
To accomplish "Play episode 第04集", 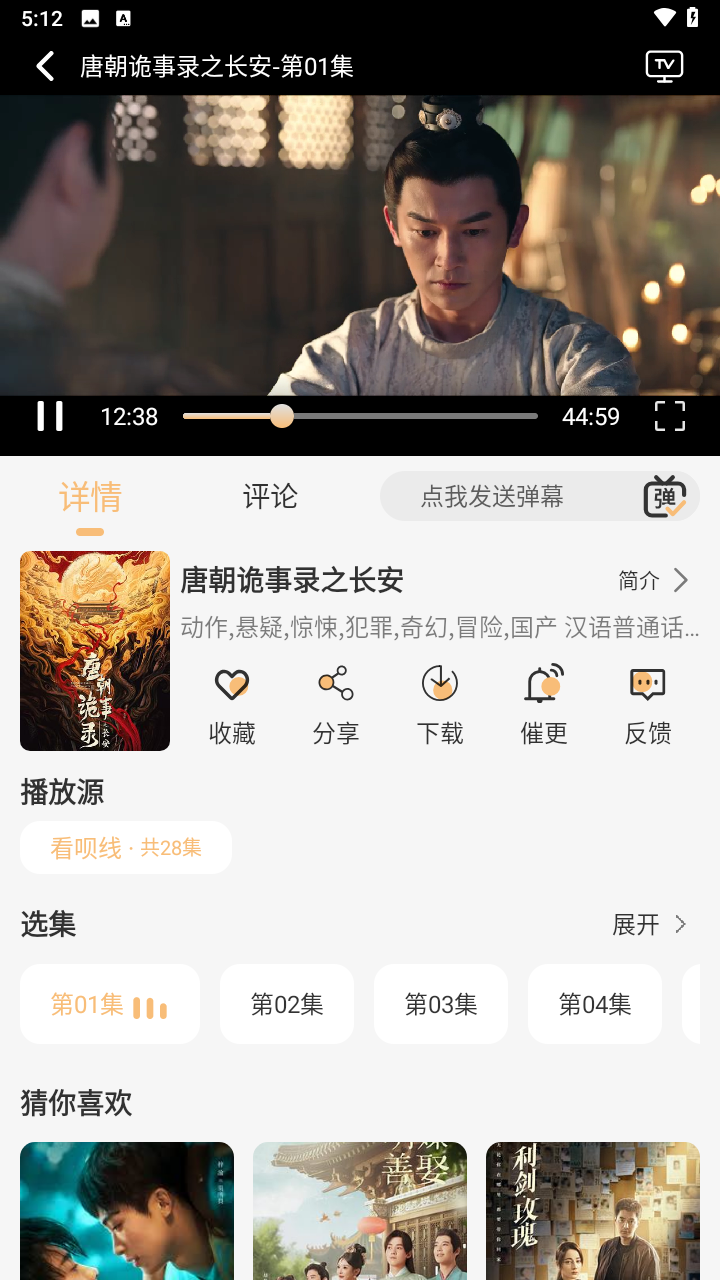I will point(595,1004).
